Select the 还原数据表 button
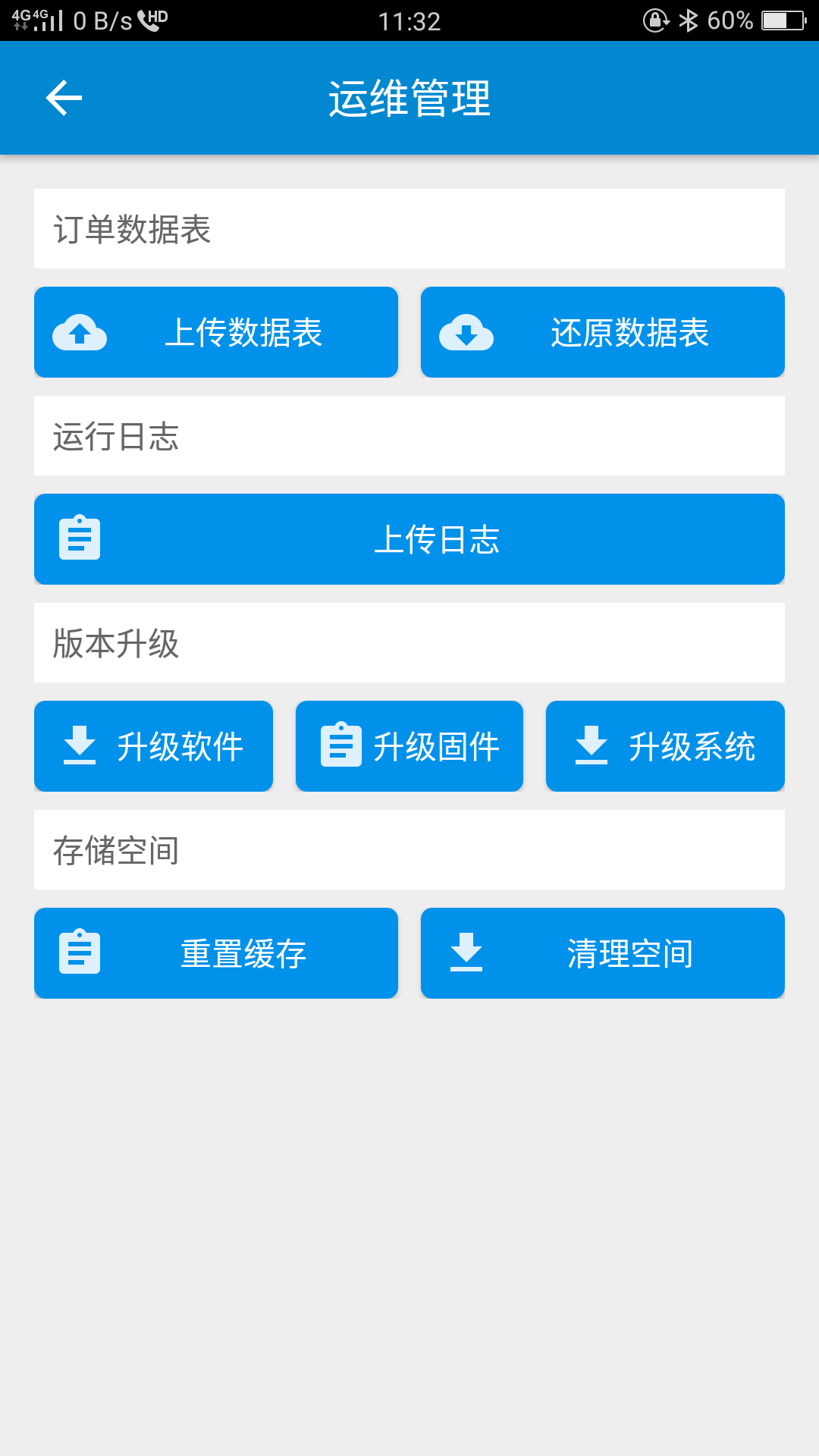The image size is (819, 1456). [x=603, y=332]
